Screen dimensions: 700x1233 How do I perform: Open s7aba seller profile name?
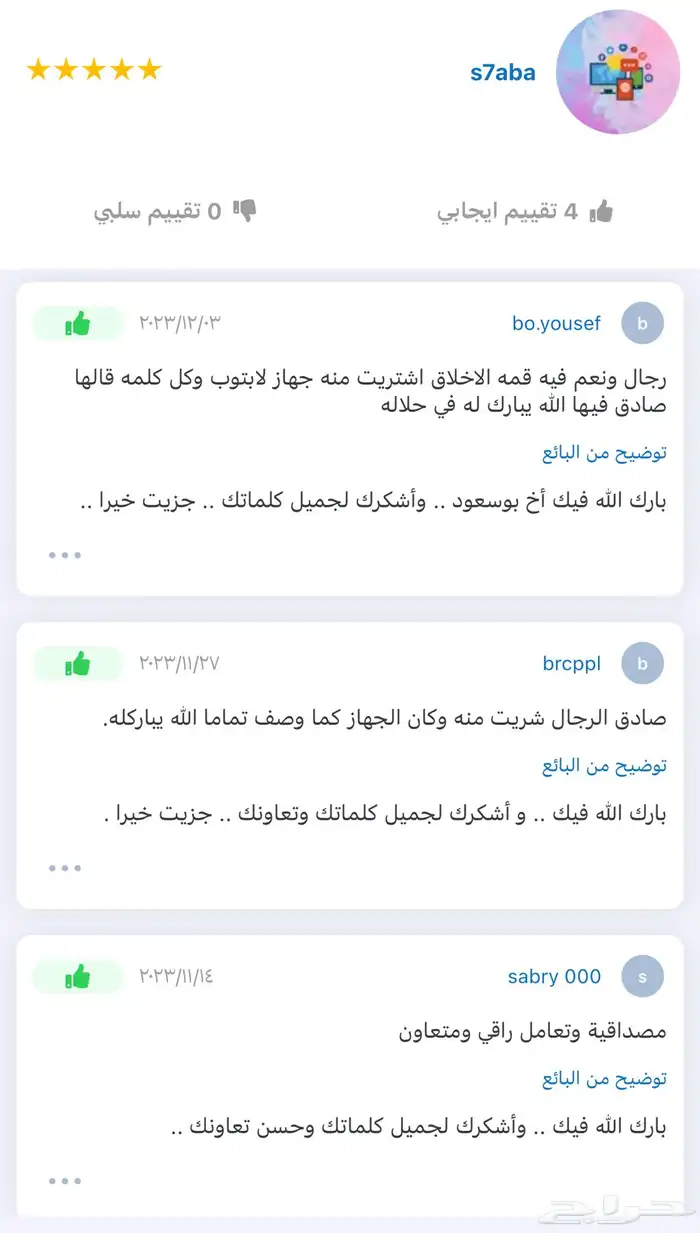click(502, 73)
